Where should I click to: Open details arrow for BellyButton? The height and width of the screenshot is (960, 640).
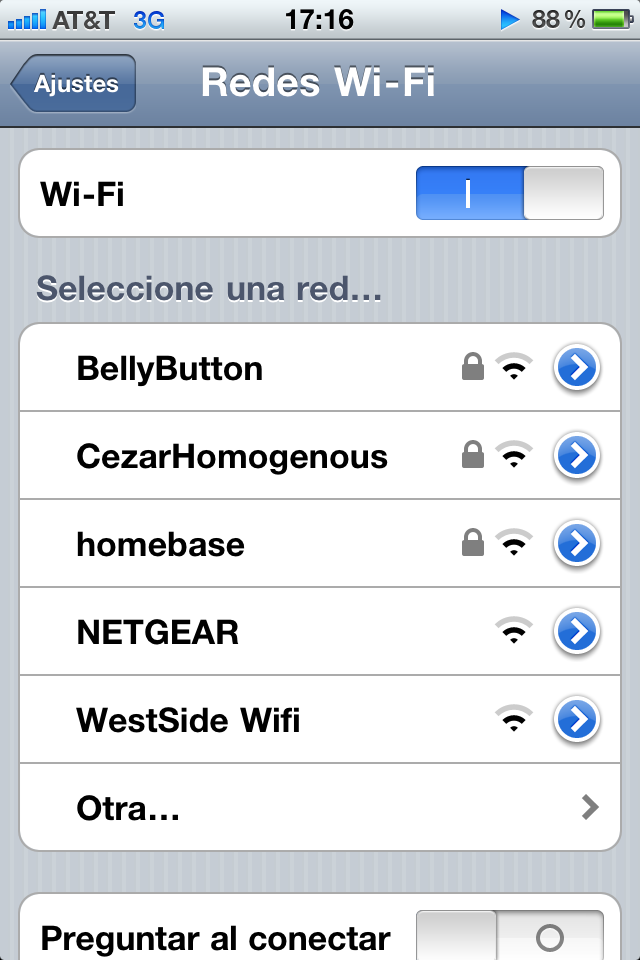tap(577, 369)
